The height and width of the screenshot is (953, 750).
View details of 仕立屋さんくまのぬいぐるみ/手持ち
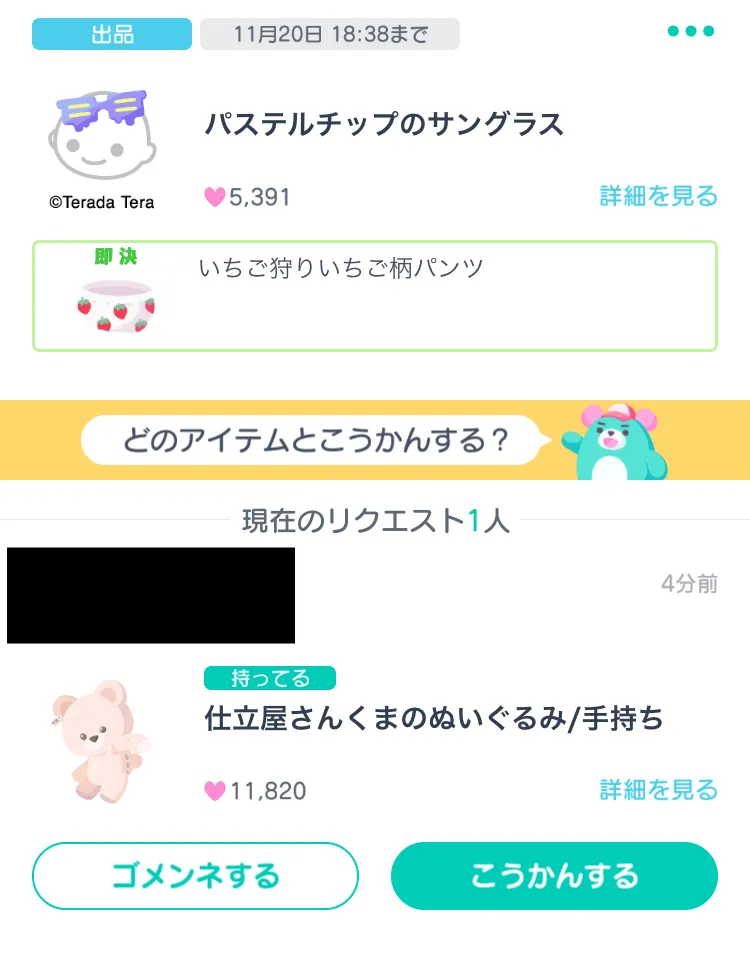(x=658, y=790)
